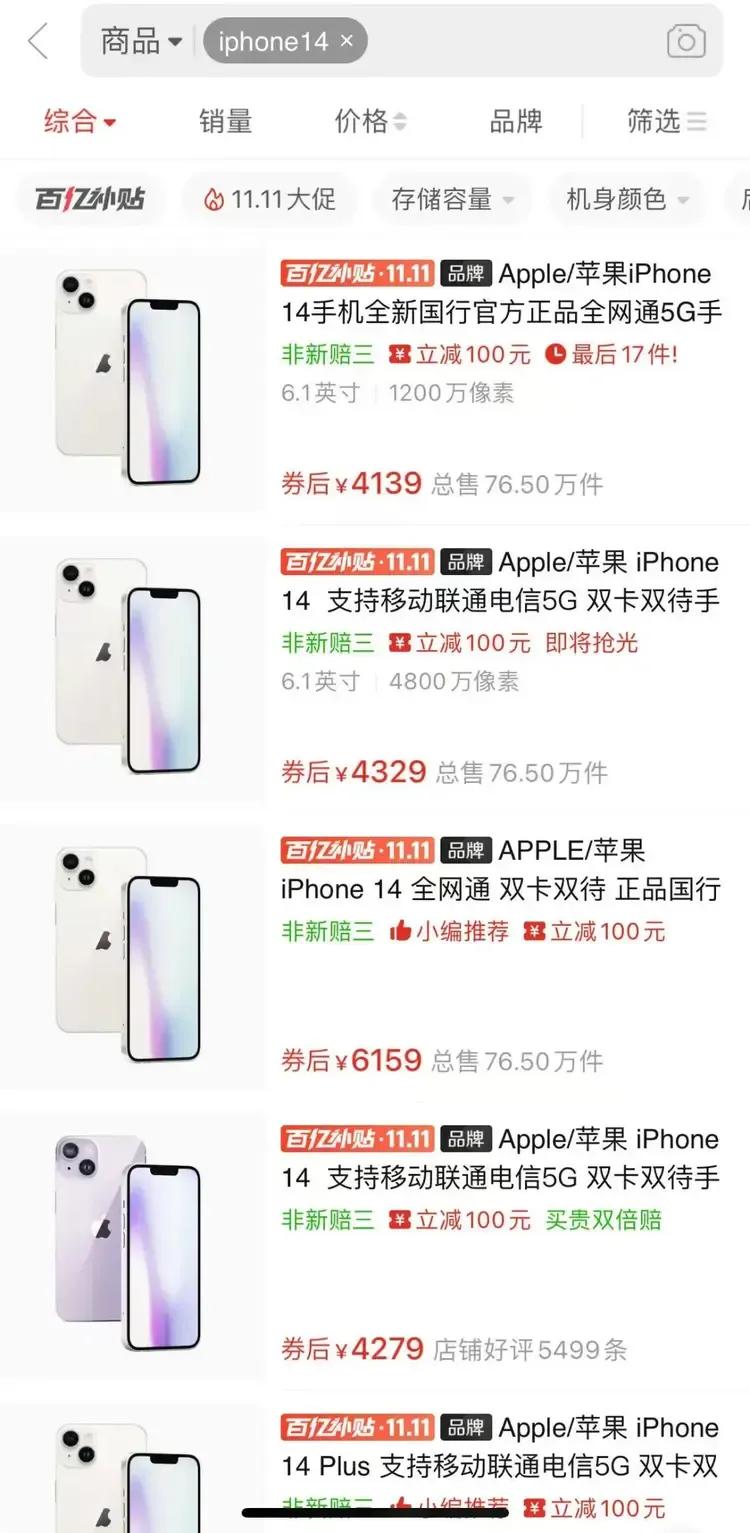Select the 11.11大促 flame filter

coord(268,199)
